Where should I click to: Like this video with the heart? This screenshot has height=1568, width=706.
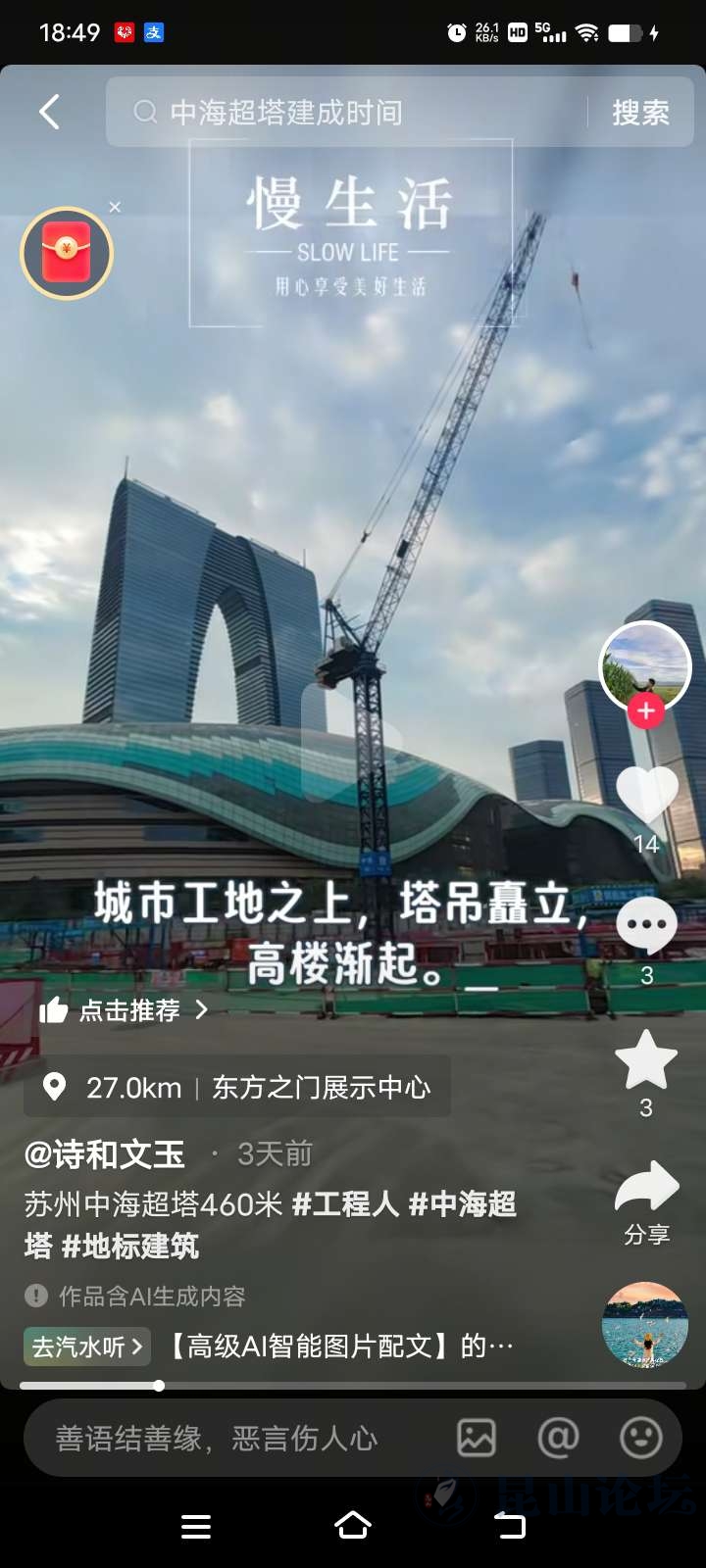pos(645,795)
